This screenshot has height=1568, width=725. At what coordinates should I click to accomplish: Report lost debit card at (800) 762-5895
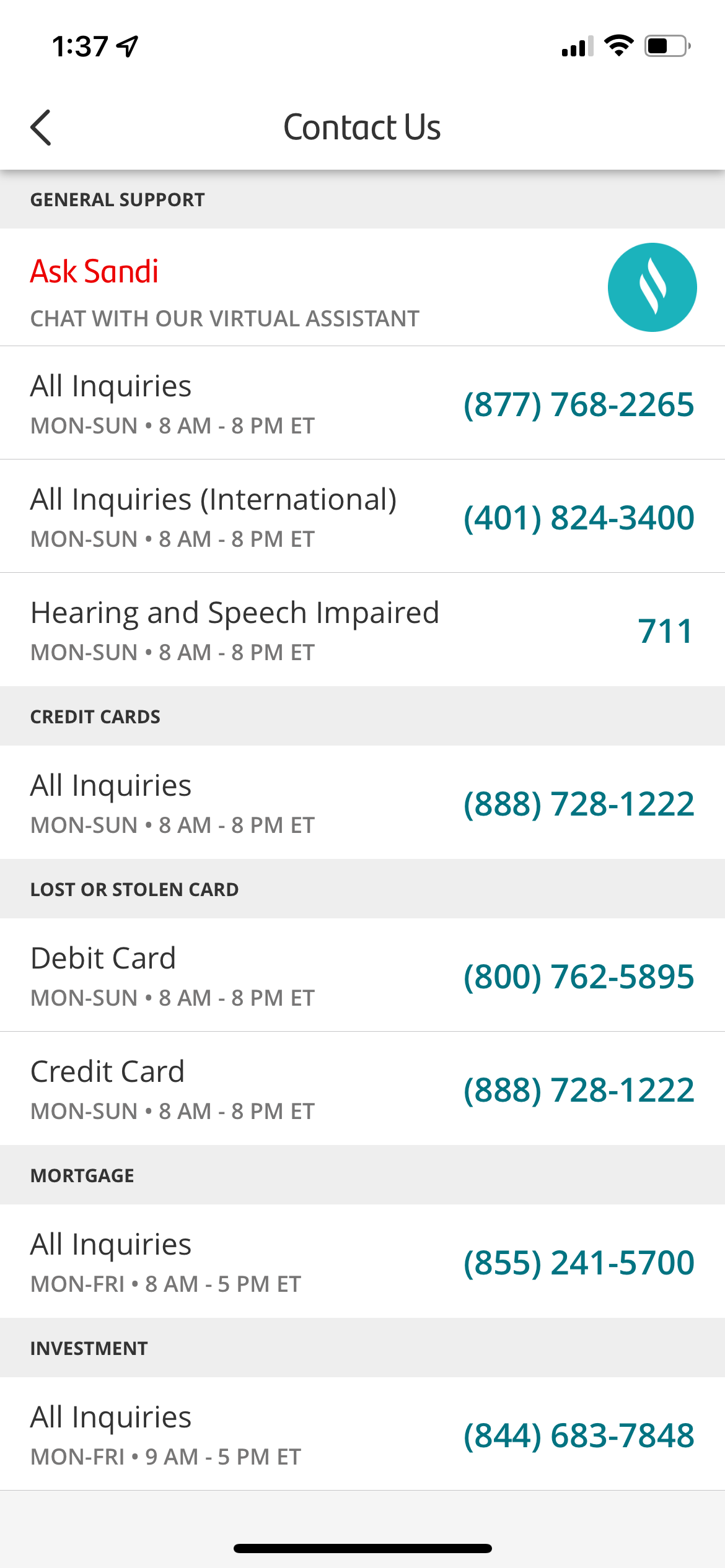click(x=579, y=977)
